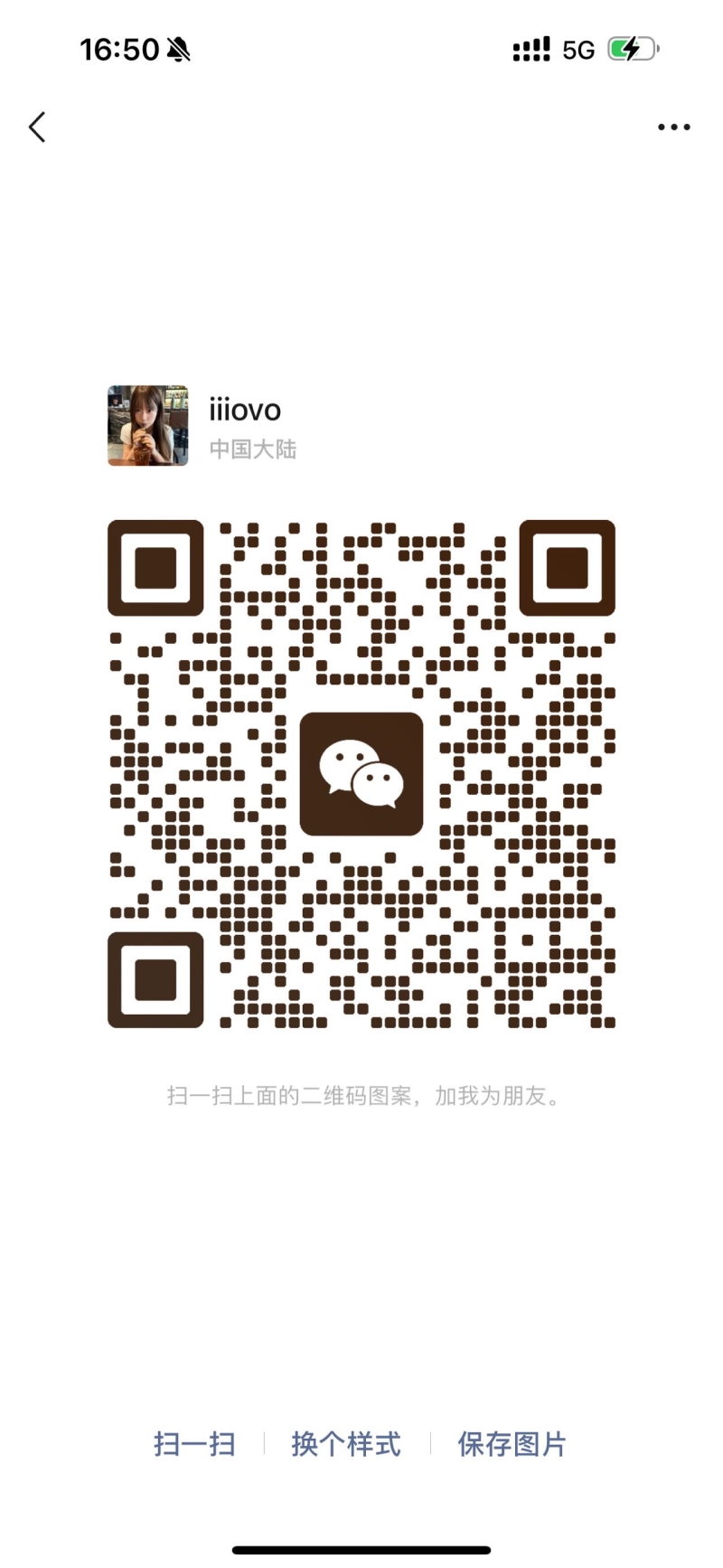Save the QR code via 保存图片
723x1568 pixels.
pos(512,1444)
